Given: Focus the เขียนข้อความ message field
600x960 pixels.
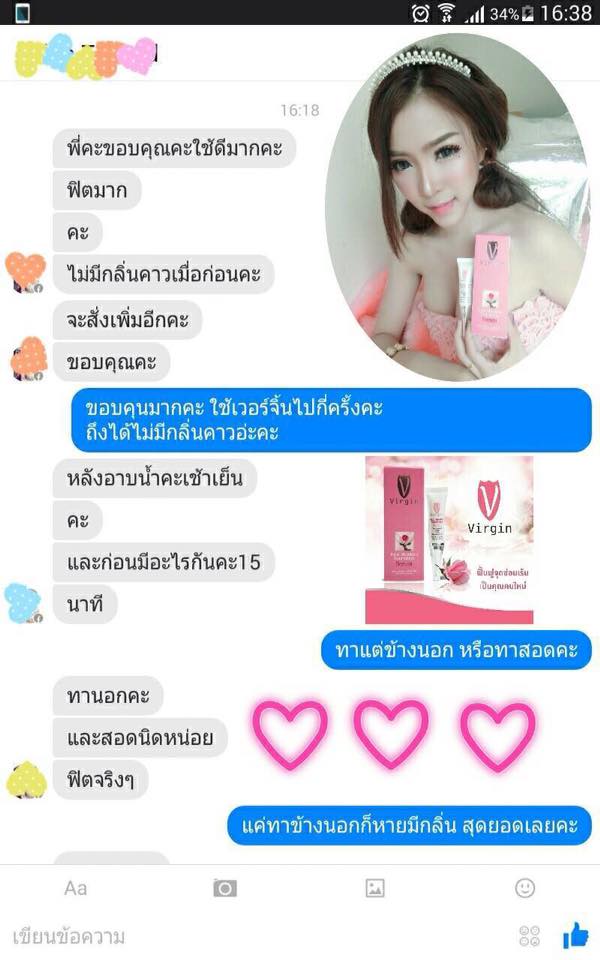Looking at the screenshot, I should click(257, 936).
